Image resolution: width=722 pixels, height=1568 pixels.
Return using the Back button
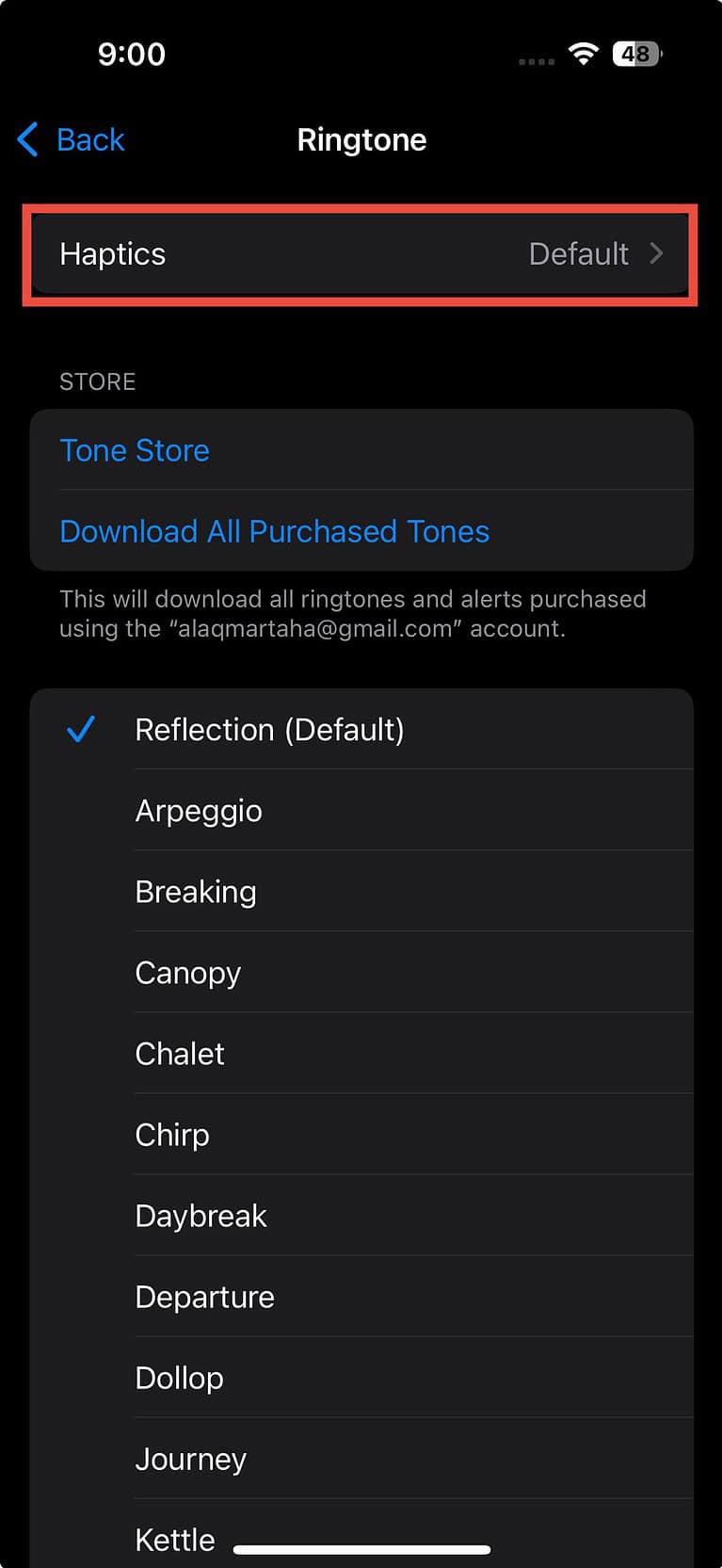pyautogui.click(x=71, y=139)
